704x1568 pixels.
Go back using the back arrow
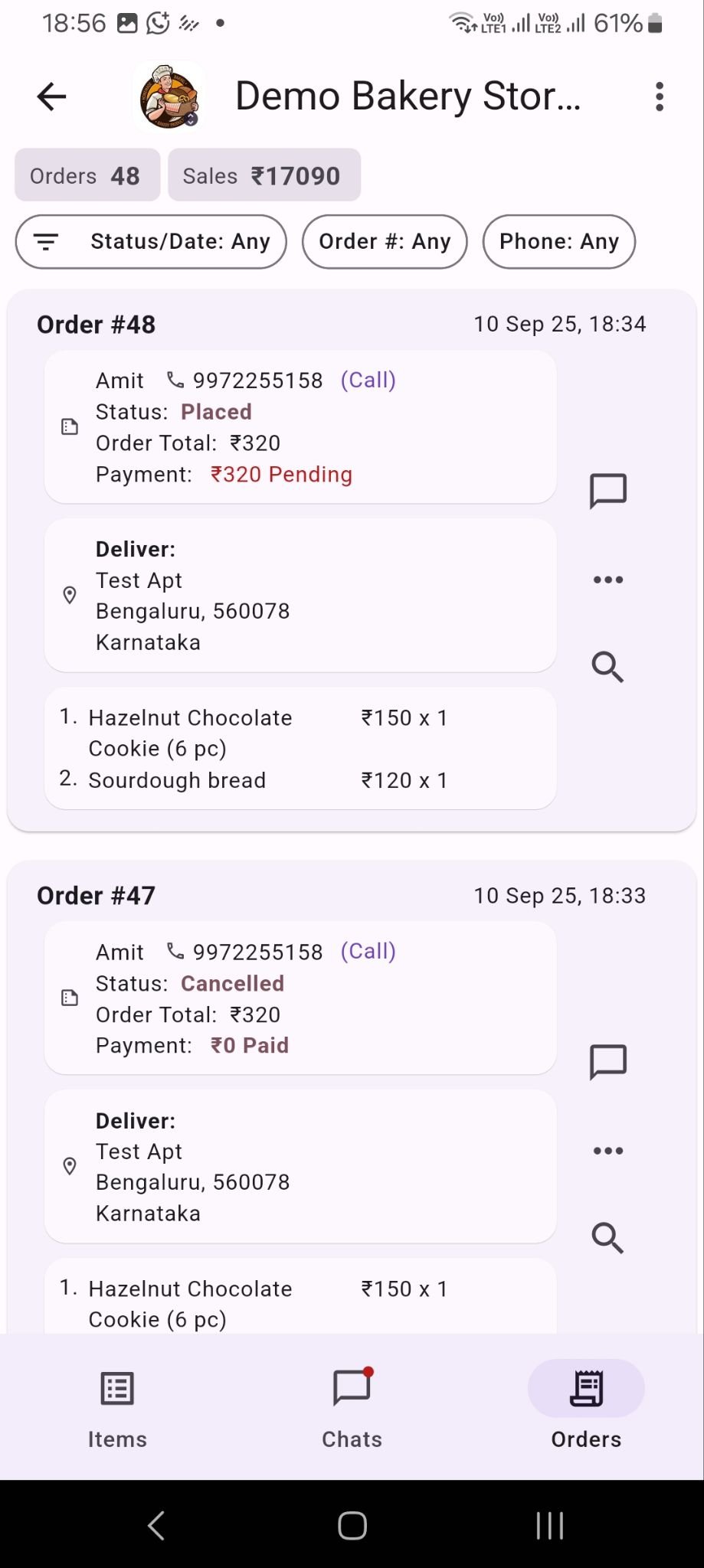(49, 96)
